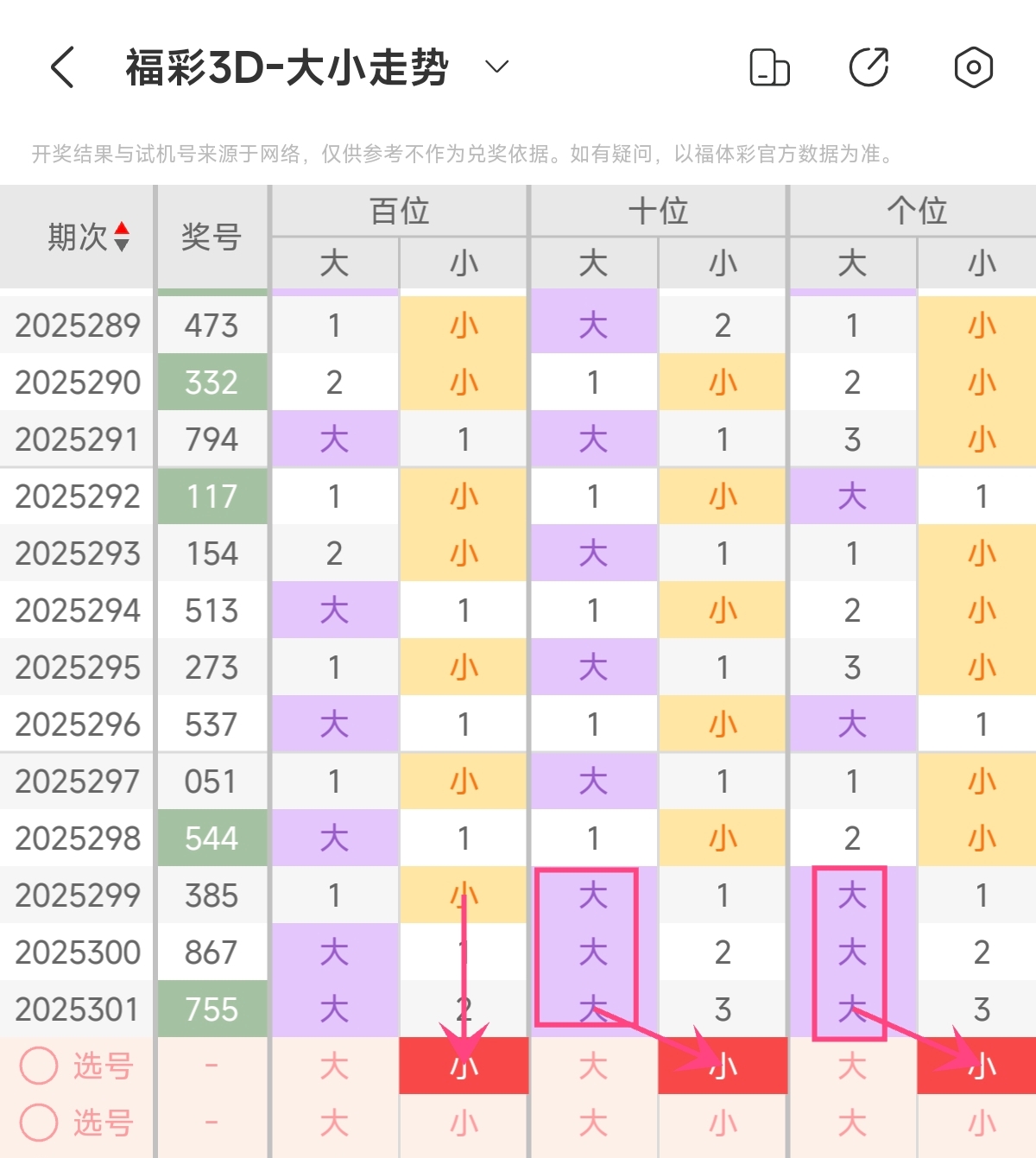The height and width of the screenshot is (1158, 1036).
Task: Open chart settings hexagon icon
Action: pyautogui.click(x=973, y=67)
